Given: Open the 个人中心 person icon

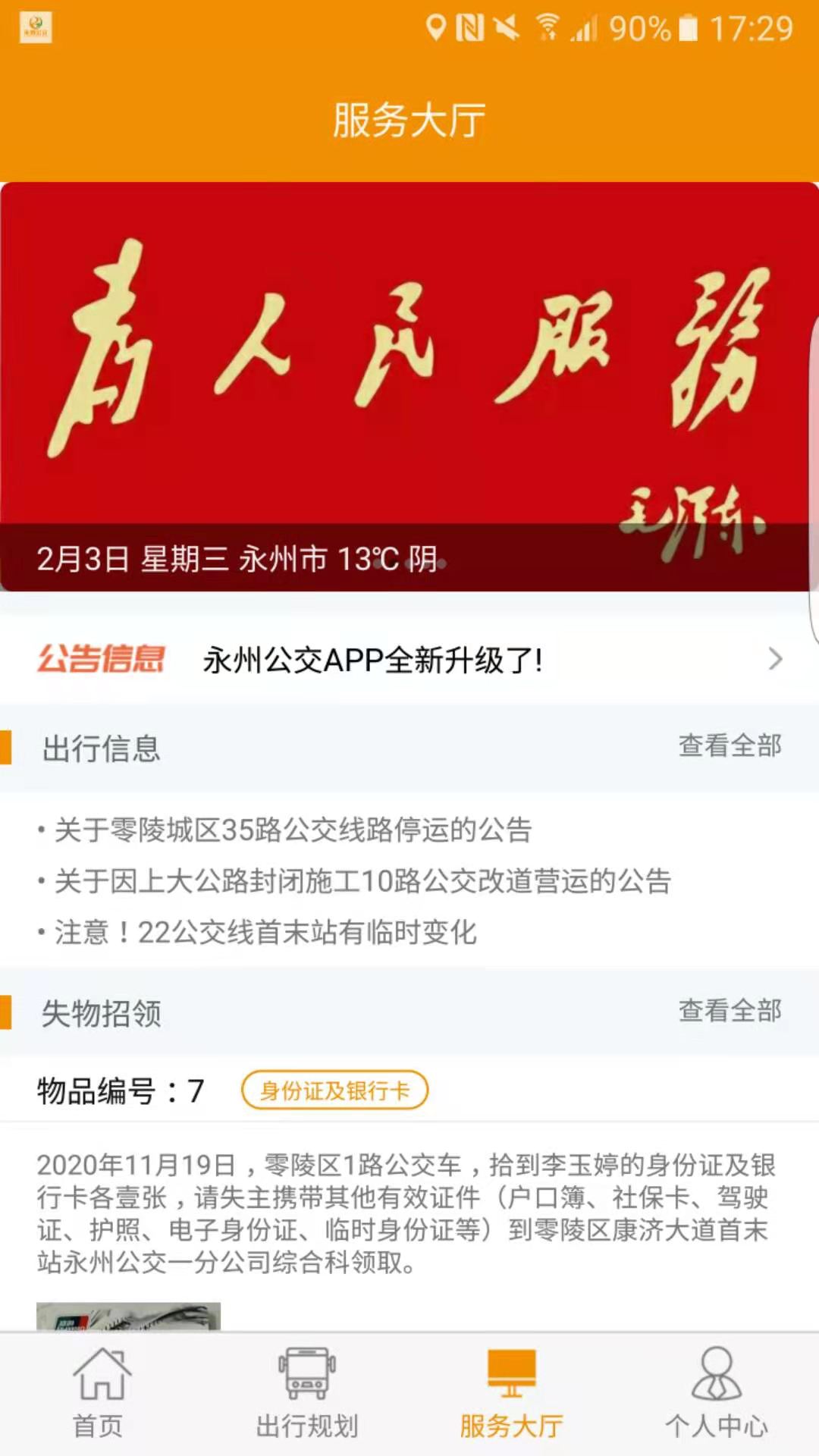Looking at the screenshot, I should pyautogui.click(x=715, y=1374).
